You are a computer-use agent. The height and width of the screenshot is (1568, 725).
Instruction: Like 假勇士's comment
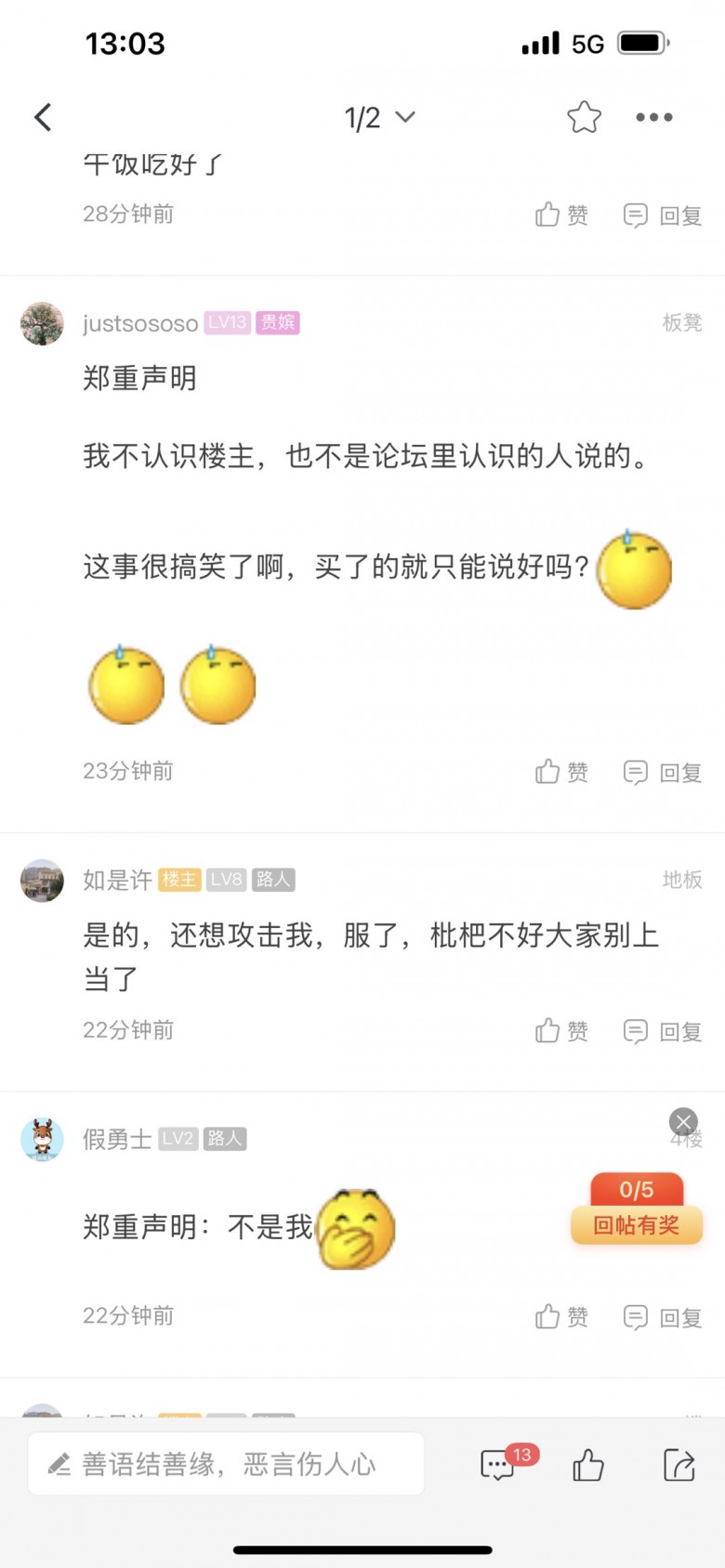click(x=561, y=1317)
